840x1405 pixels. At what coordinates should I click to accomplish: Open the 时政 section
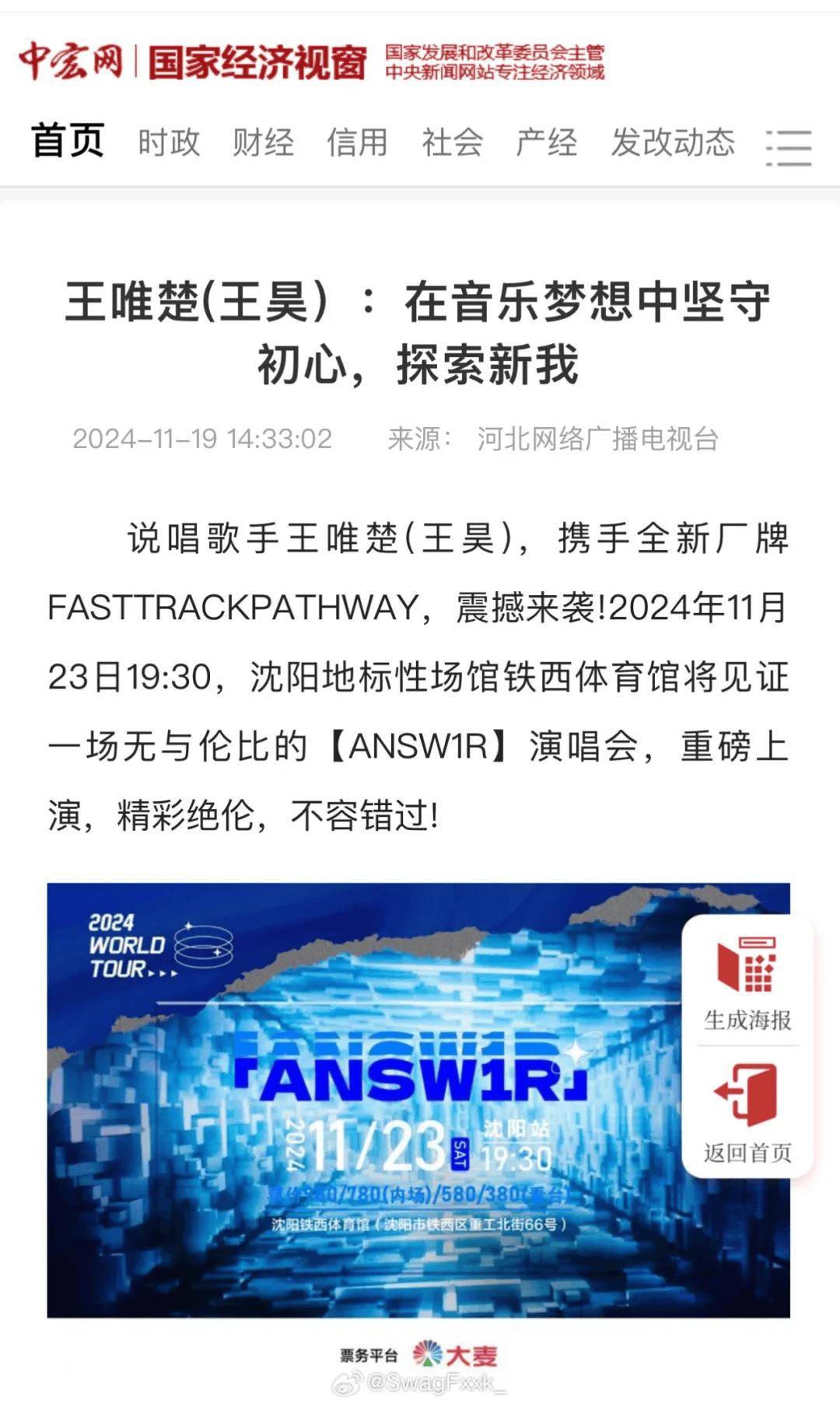click(169, 143)
